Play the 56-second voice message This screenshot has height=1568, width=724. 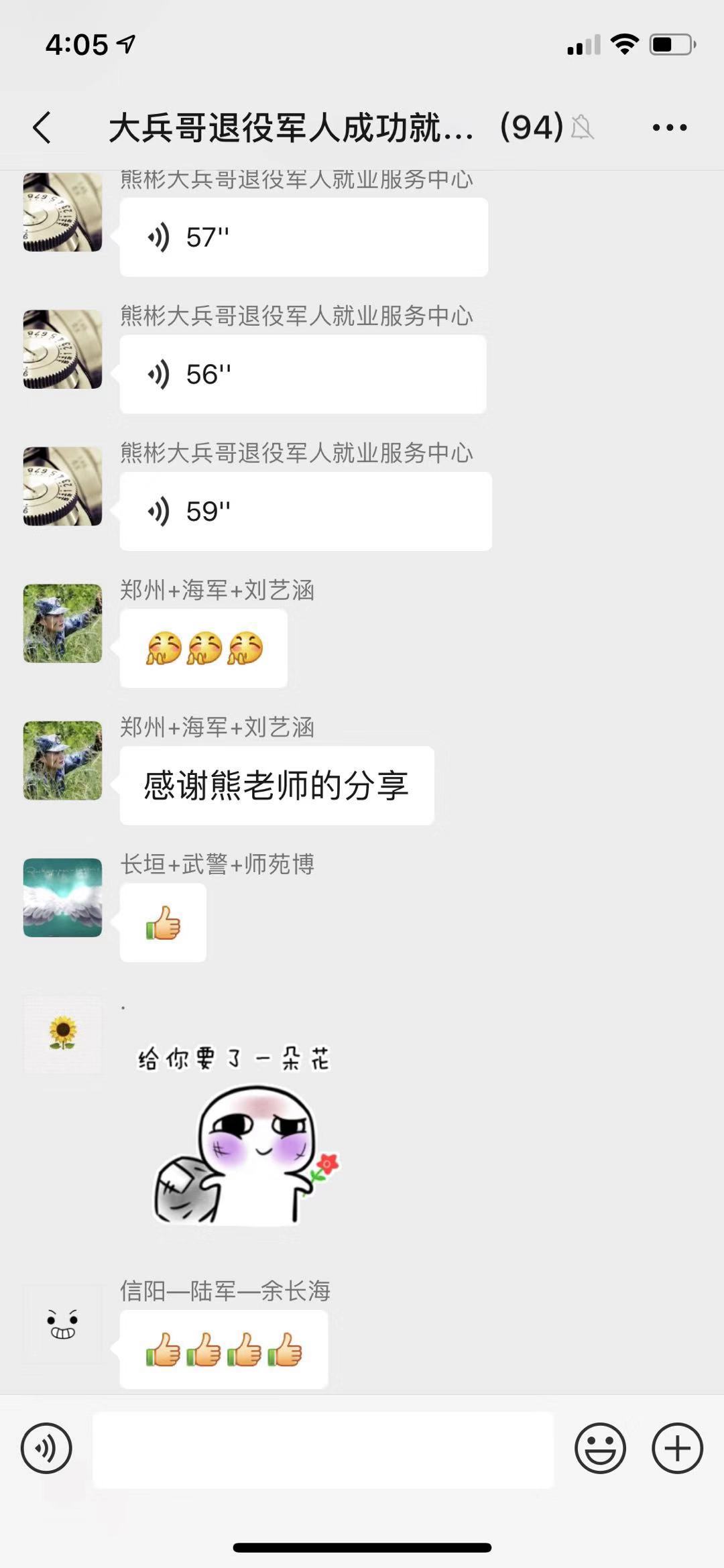(x=303, y=374)
